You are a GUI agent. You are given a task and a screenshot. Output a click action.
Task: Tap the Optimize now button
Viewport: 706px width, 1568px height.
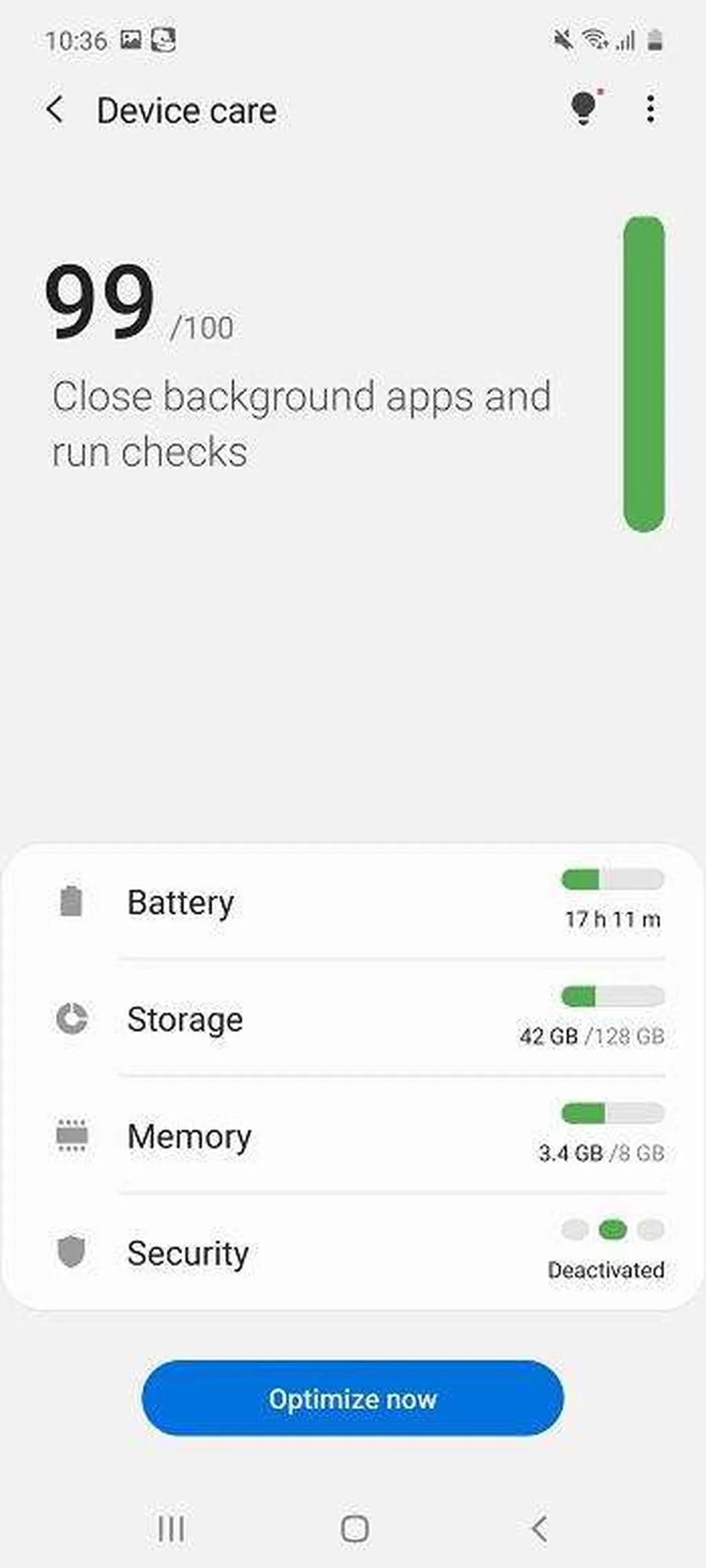[353, 1399]
